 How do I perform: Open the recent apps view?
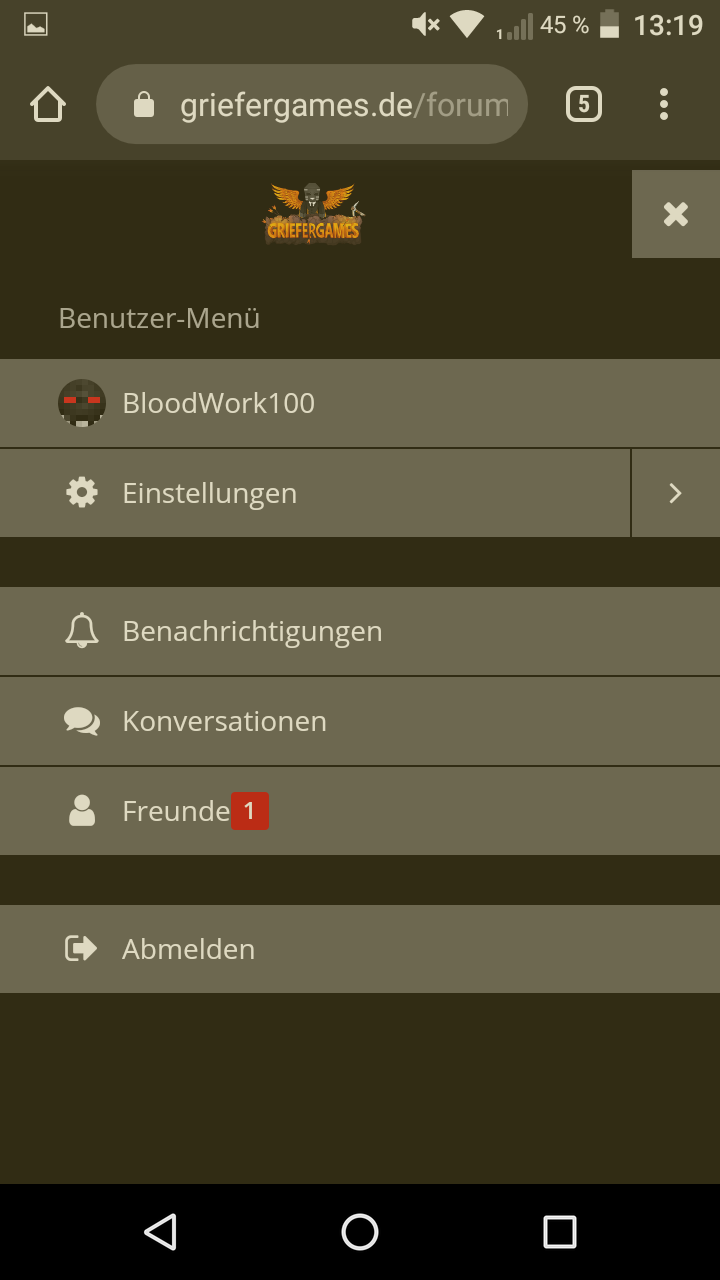tap(560, 1232)
